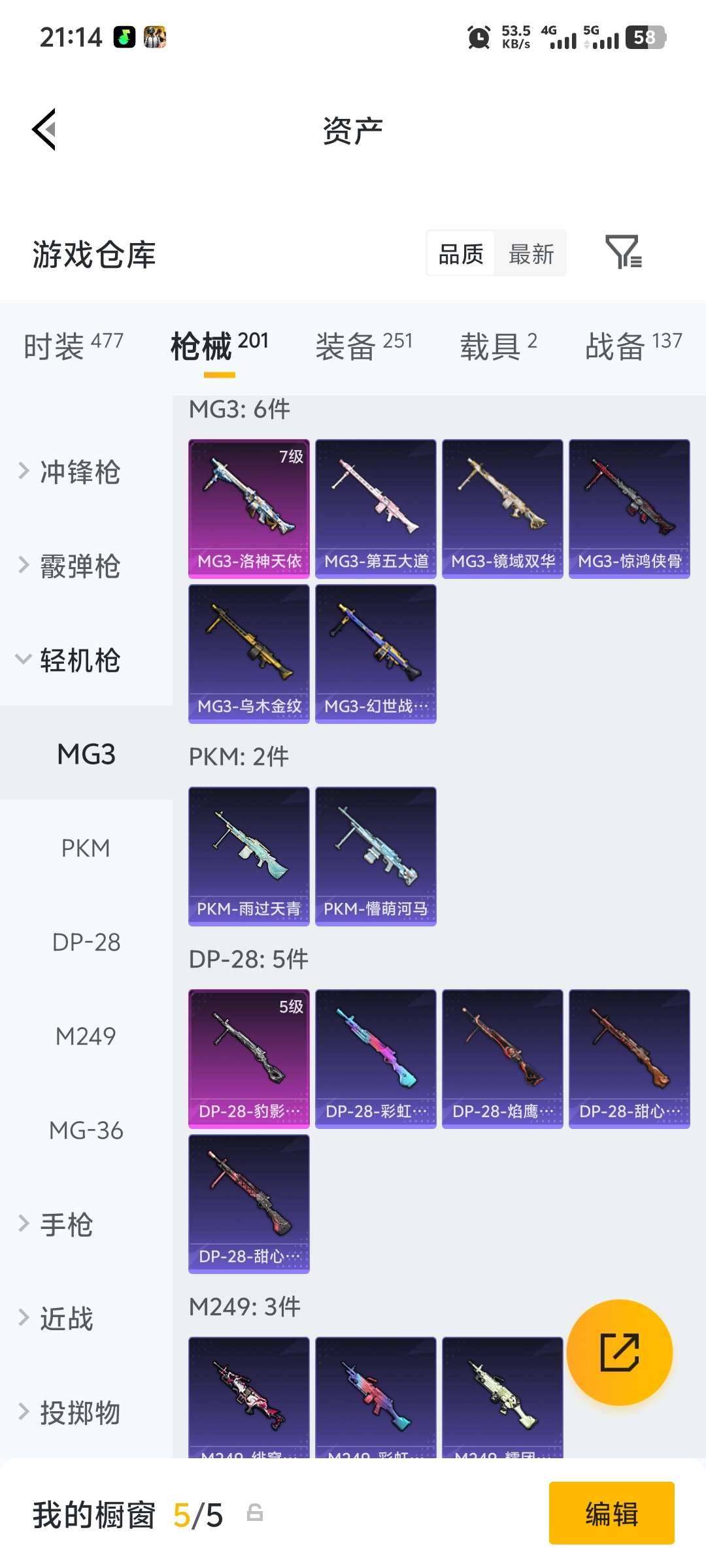Tap 编辑 to edit my showcase
Screen dimensions: 706x1568
[611, 1513]
